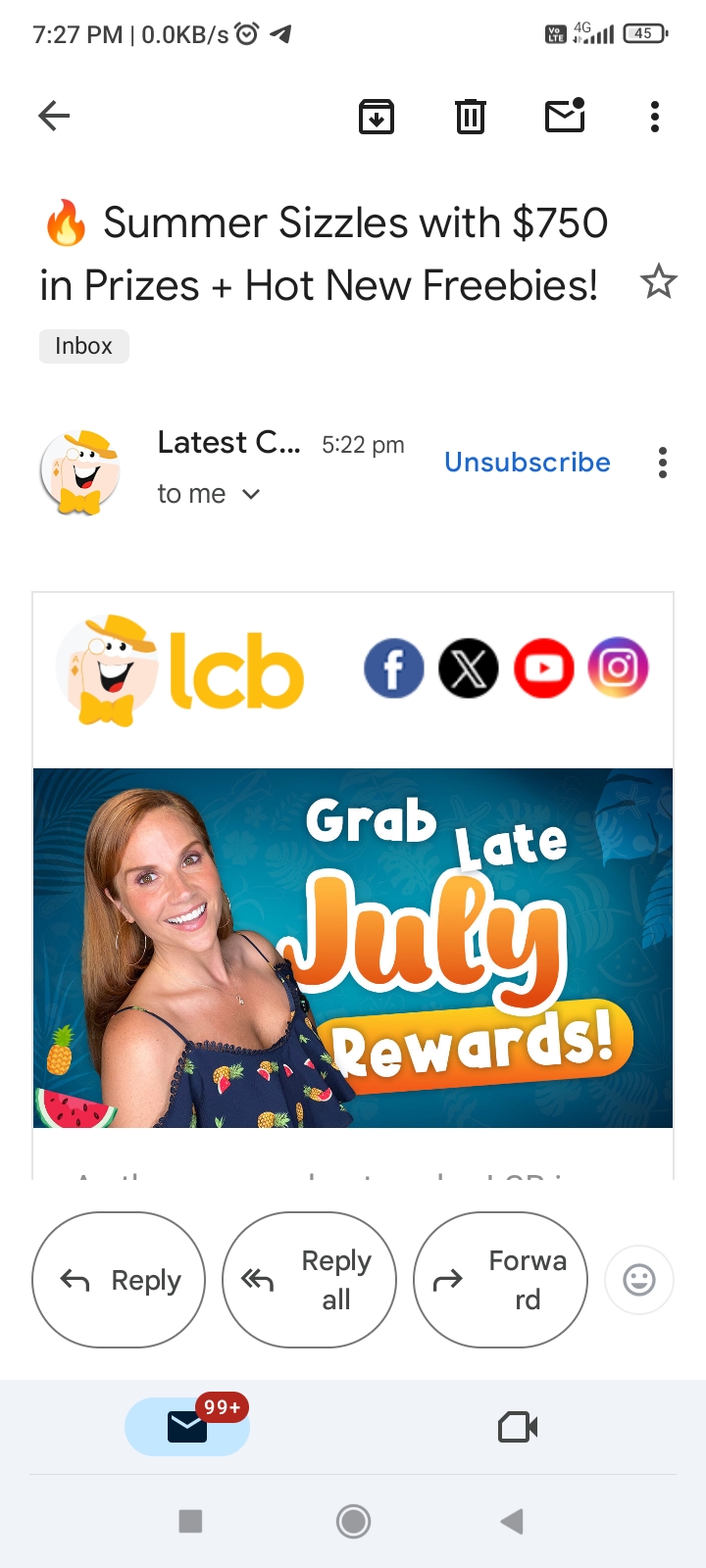Open the Late July Rewards banner
The height and width of the screenshot is (1568, 706).
(353, 948)
